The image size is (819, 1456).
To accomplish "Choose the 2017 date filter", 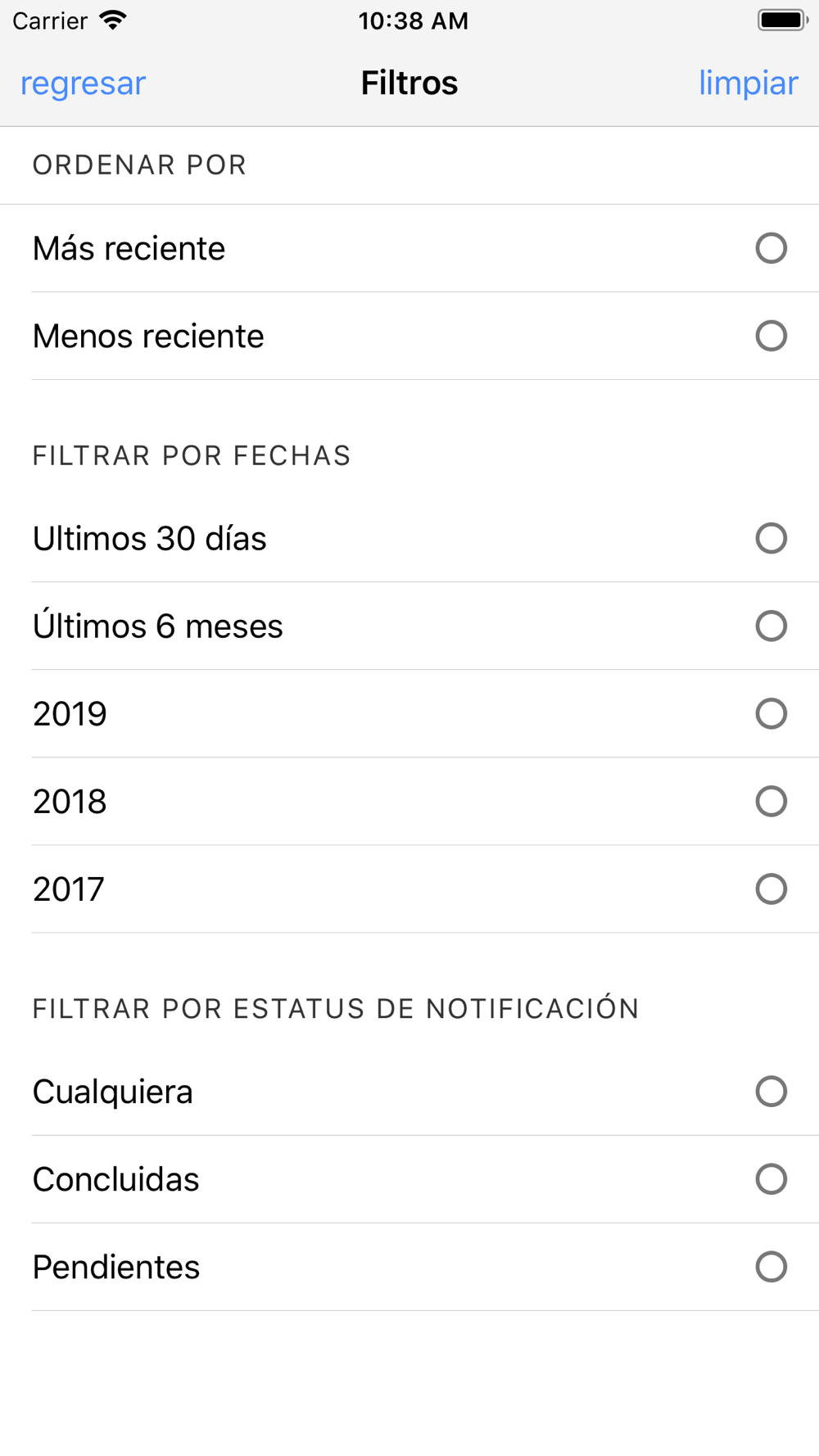I will coord(409,889).
